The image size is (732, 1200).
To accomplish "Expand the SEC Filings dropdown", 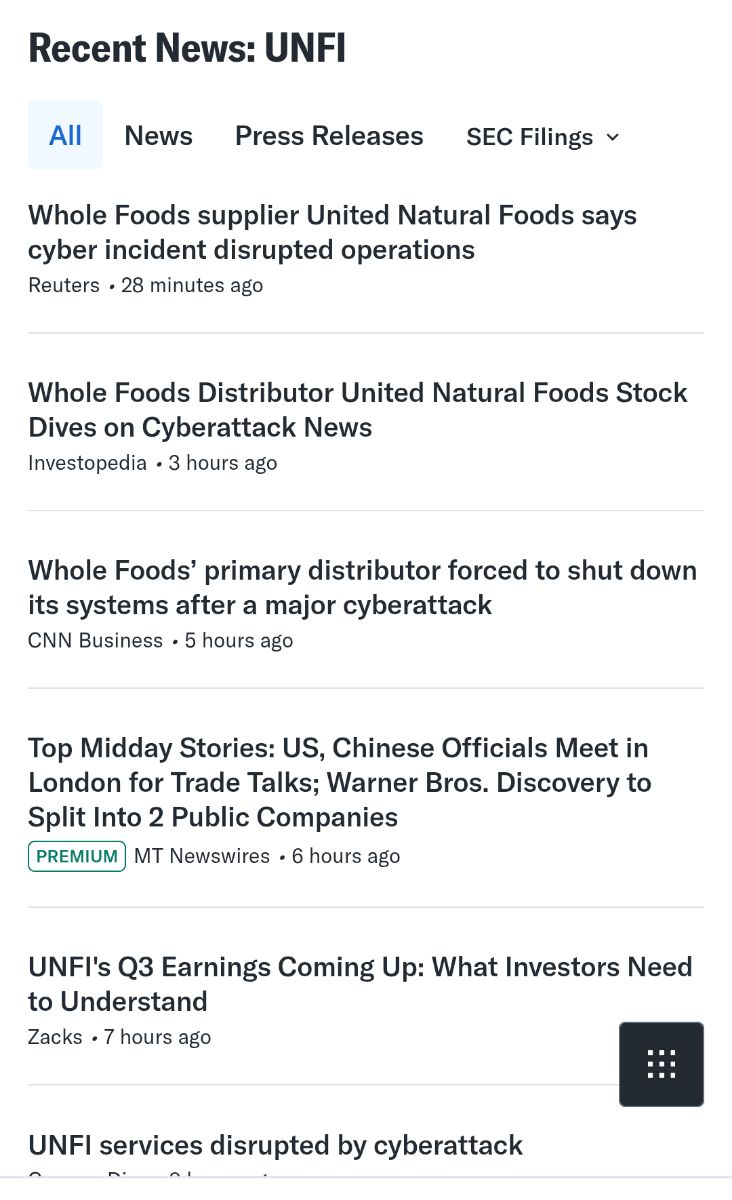I will (x=543, y=137).
